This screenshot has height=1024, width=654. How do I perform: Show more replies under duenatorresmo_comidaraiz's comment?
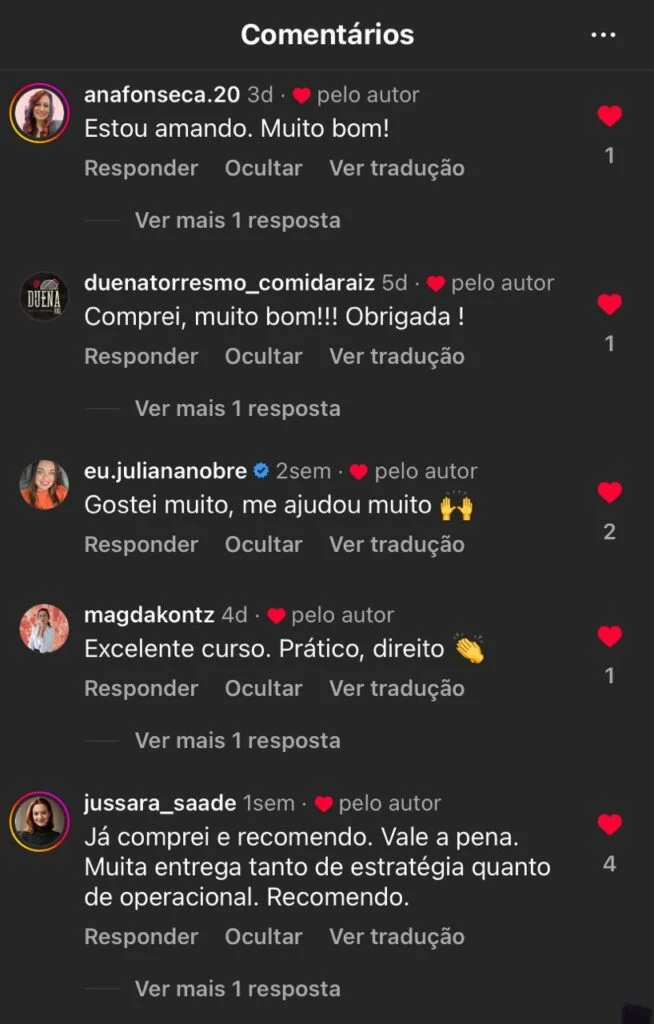237,408
